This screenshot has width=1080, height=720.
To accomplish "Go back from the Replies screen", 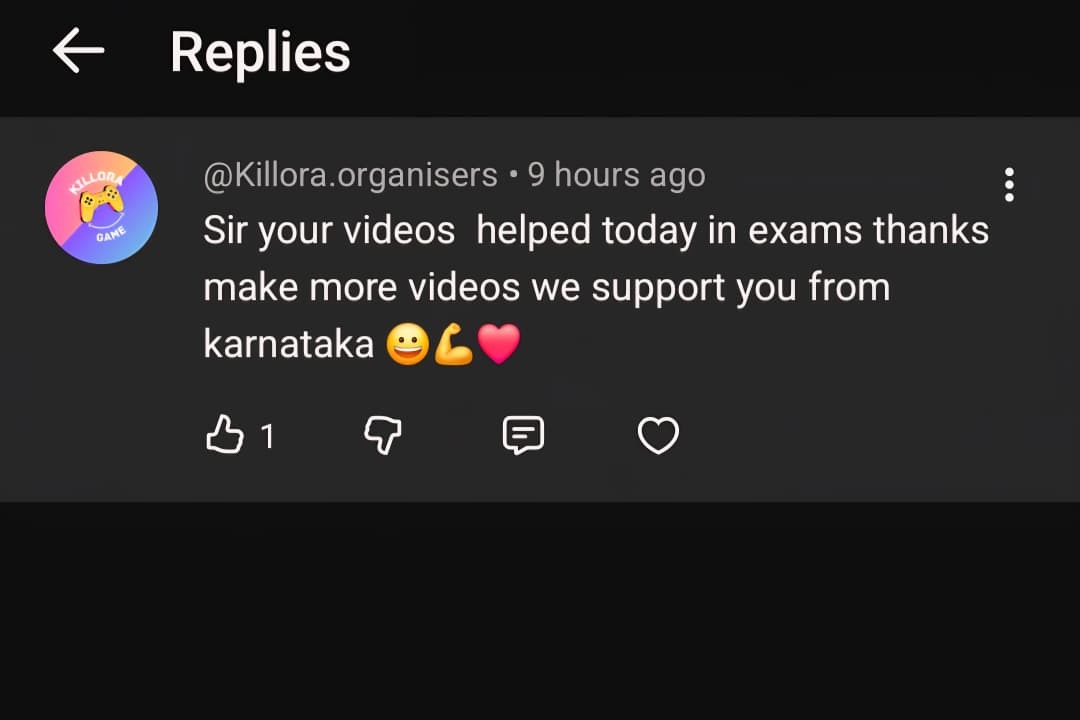I will click(78, 50).
